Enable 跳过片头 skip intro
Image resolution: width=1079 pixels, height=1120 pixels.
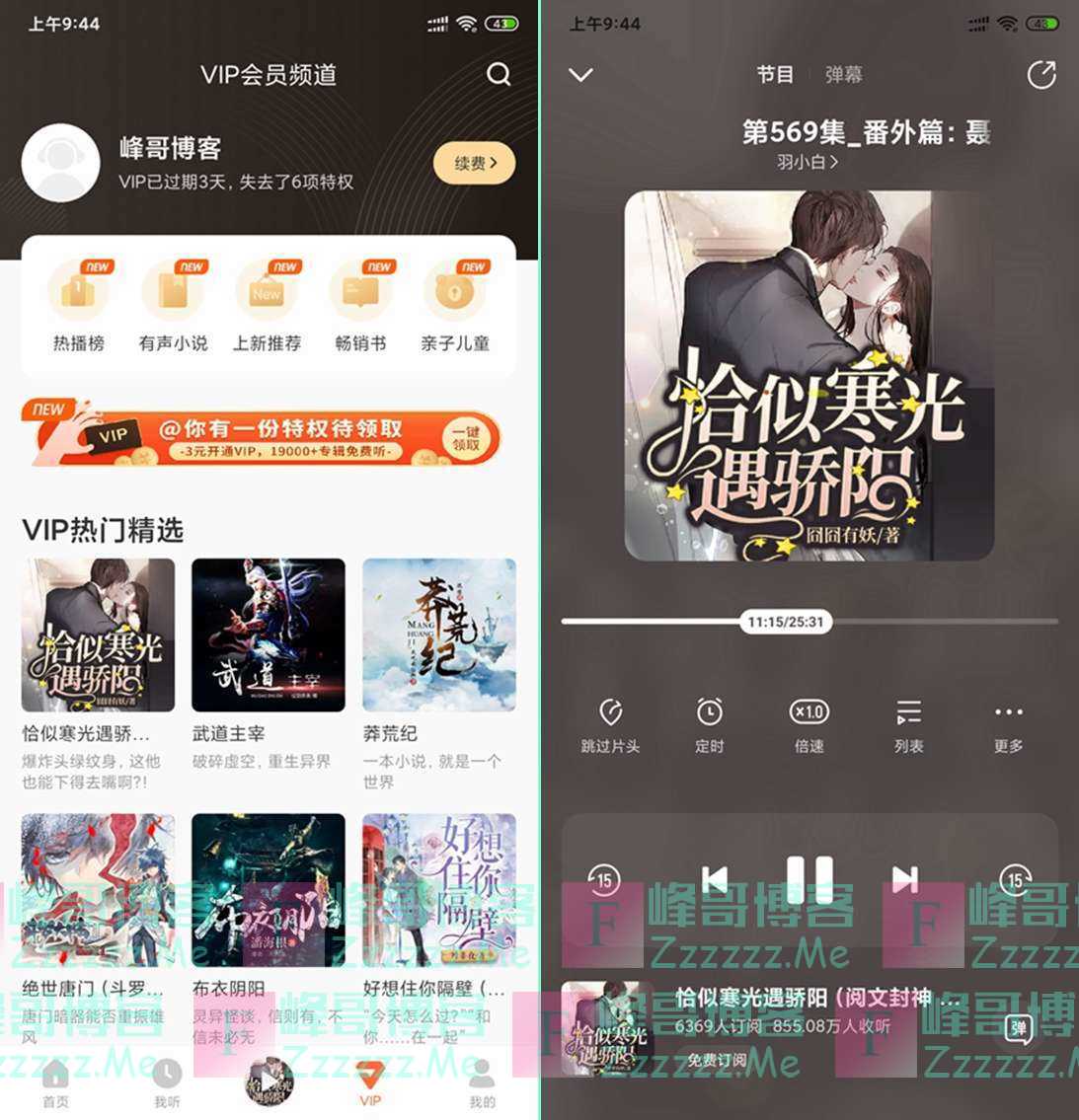pyautogui.click(x=610, y=724)
